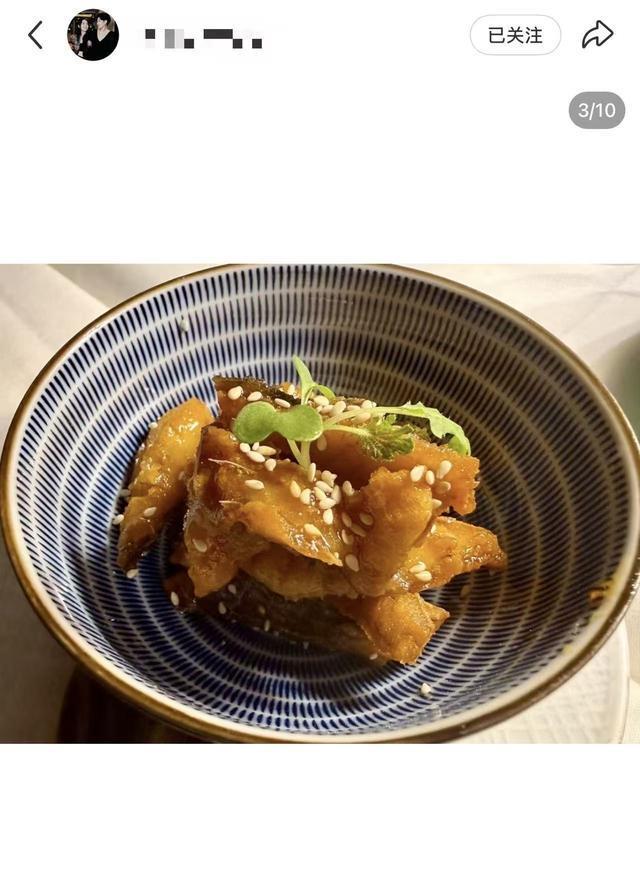Open the food photo in full view
Screen dimensions: 640x891
[x=320, y=503]
